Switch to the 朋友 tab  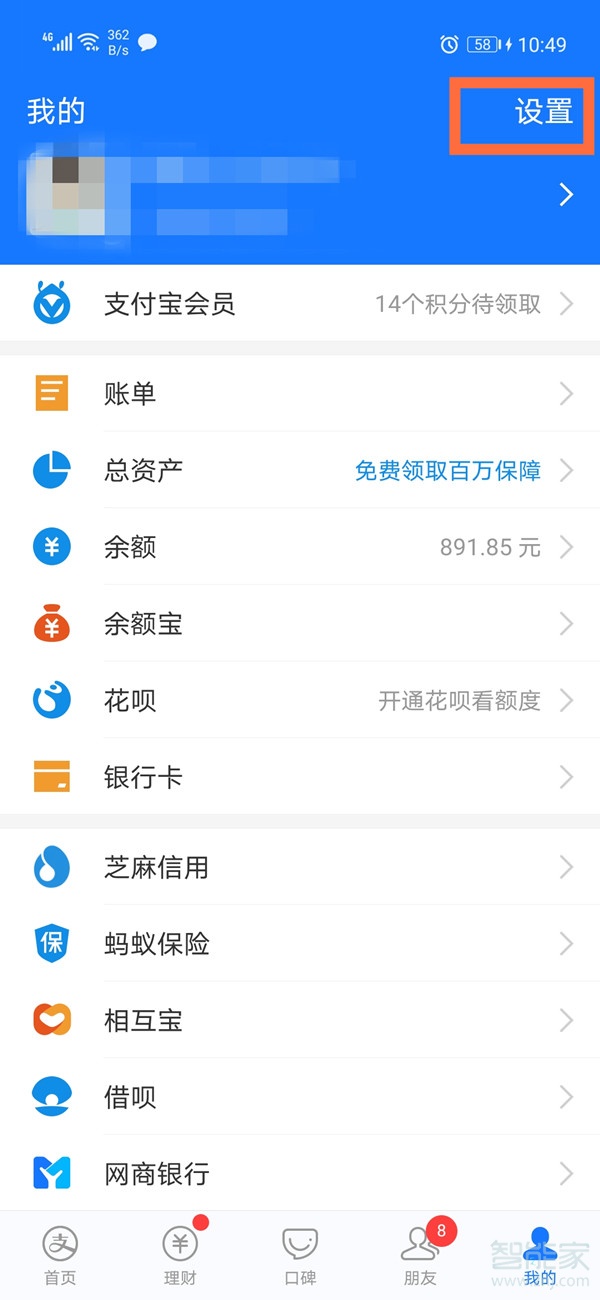click(420, 1255)
